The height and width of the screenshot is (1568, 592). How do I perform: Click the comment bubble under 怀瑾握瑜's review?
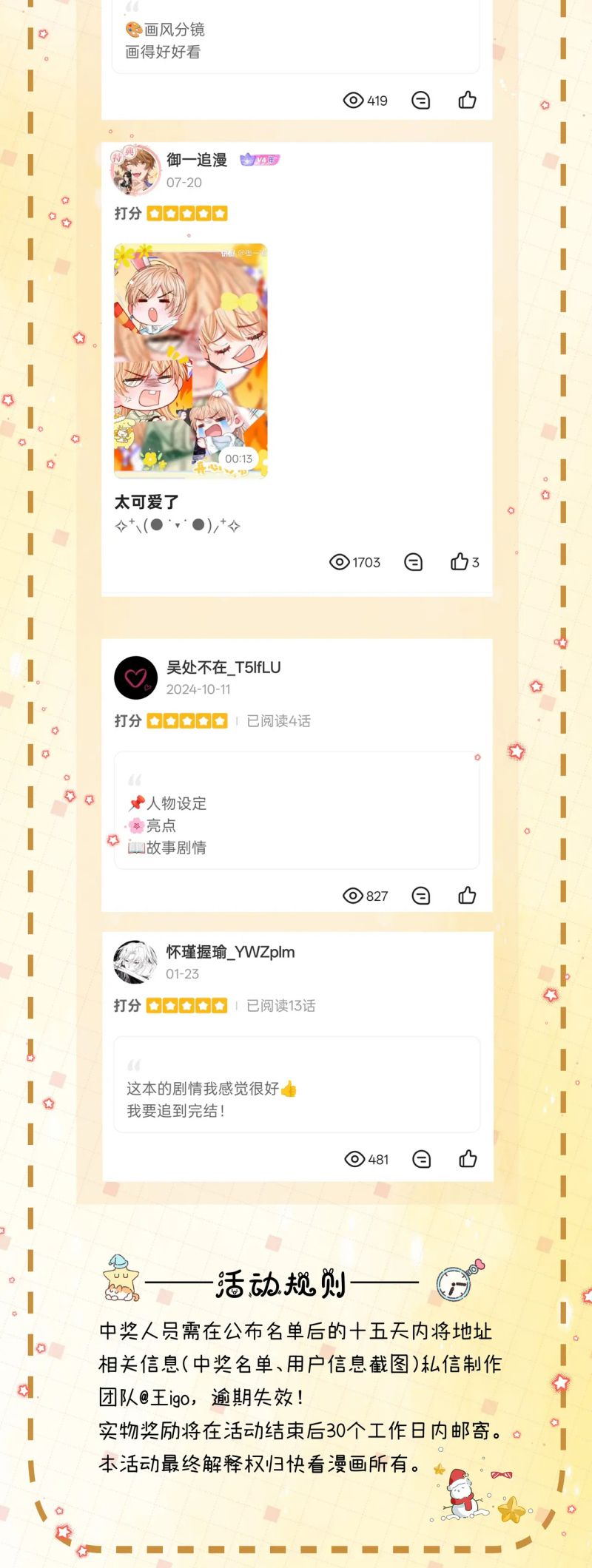click(x=422, y=1159)
